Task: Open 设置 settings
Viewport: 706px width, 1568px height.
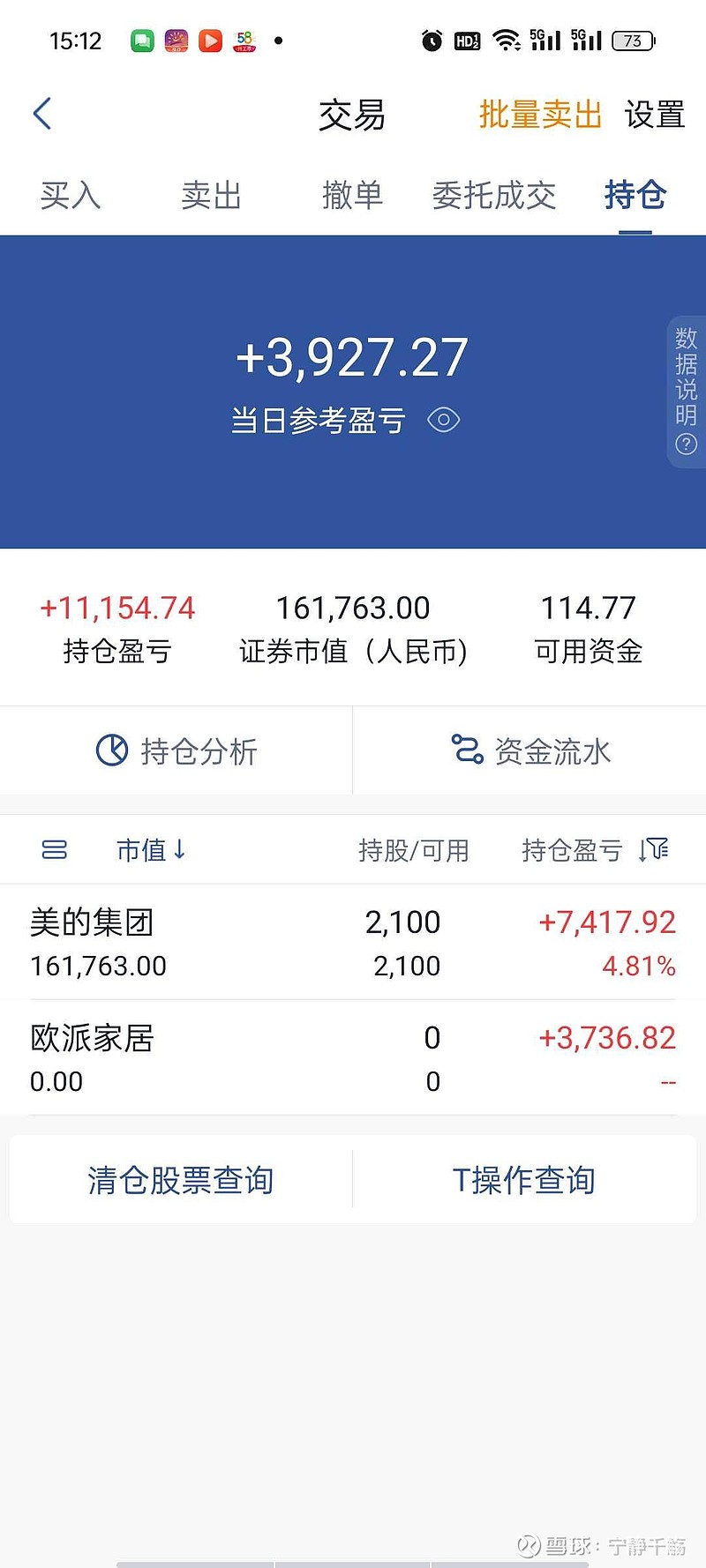Action: click(654, 115)
